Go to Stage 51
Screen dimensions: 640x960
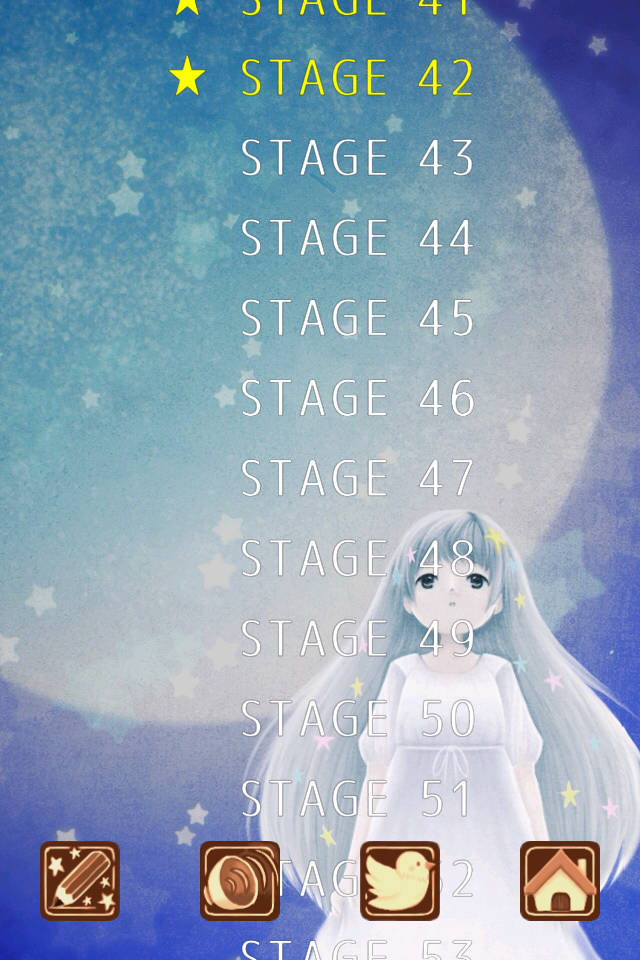[357, 798]
